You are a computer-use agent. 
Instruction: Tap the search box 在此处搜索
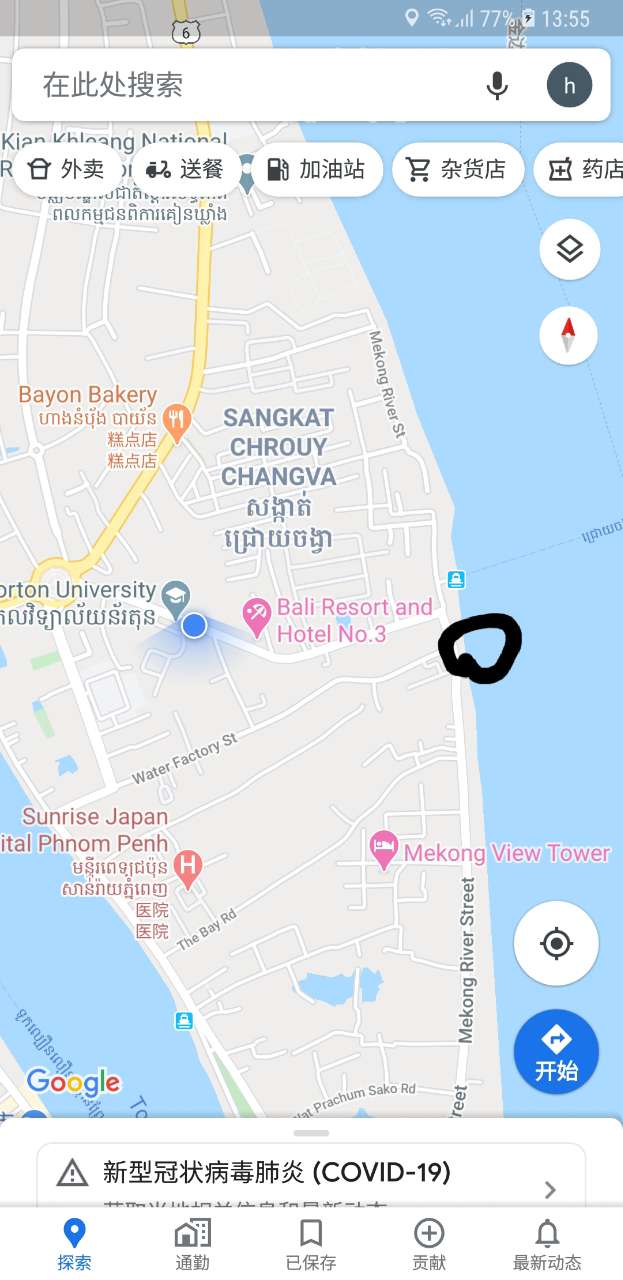pos(250,85)
